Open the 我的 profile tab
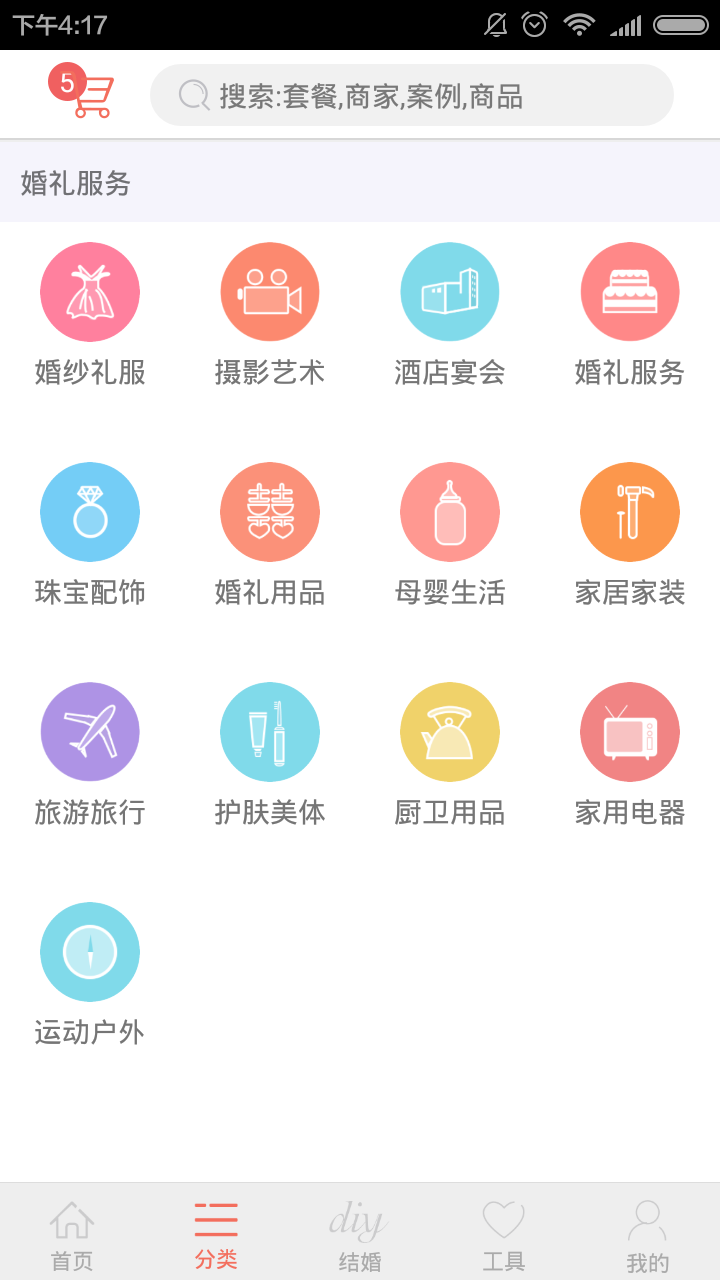Image resolution: width=720 pixels, height=1280 pixels. coord(648,1230)
